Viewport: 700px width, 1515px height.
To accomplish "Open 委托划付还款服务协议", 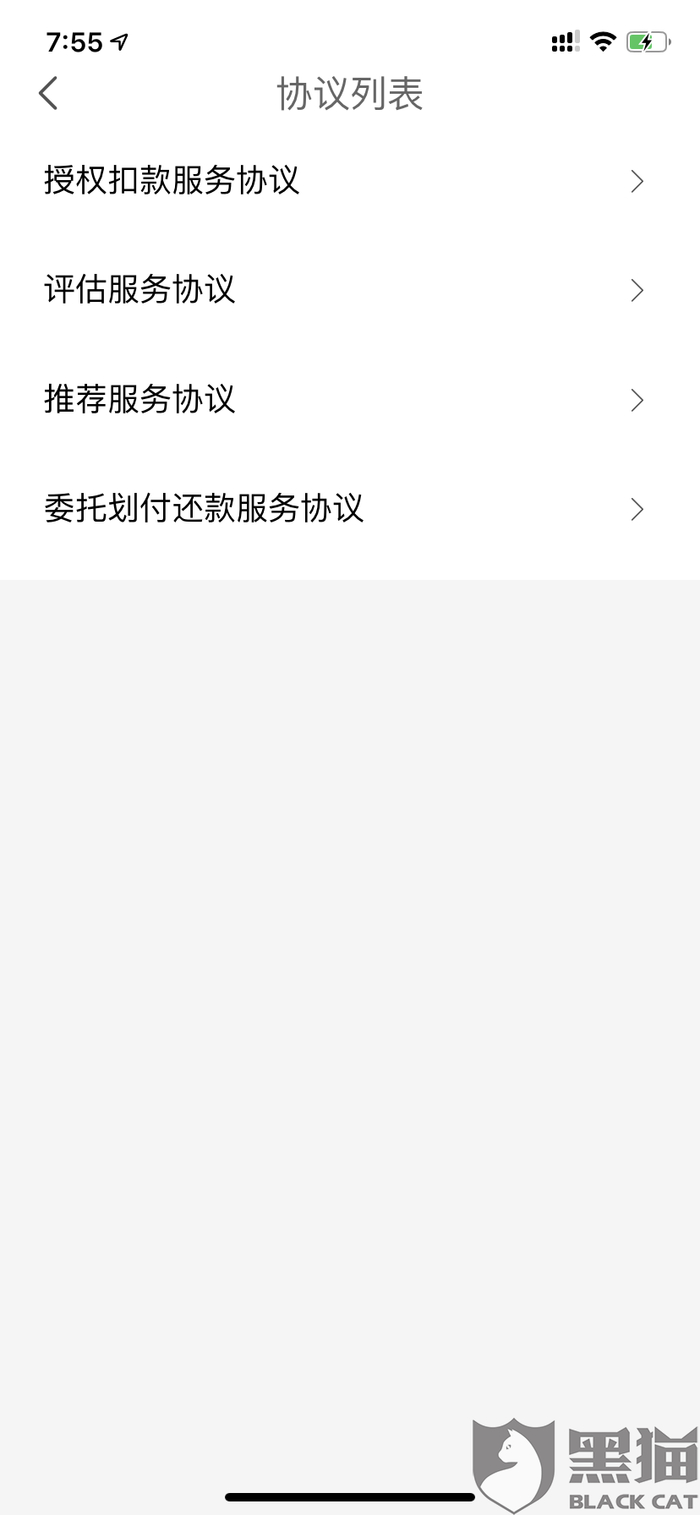I will click(x=350, y=509).
